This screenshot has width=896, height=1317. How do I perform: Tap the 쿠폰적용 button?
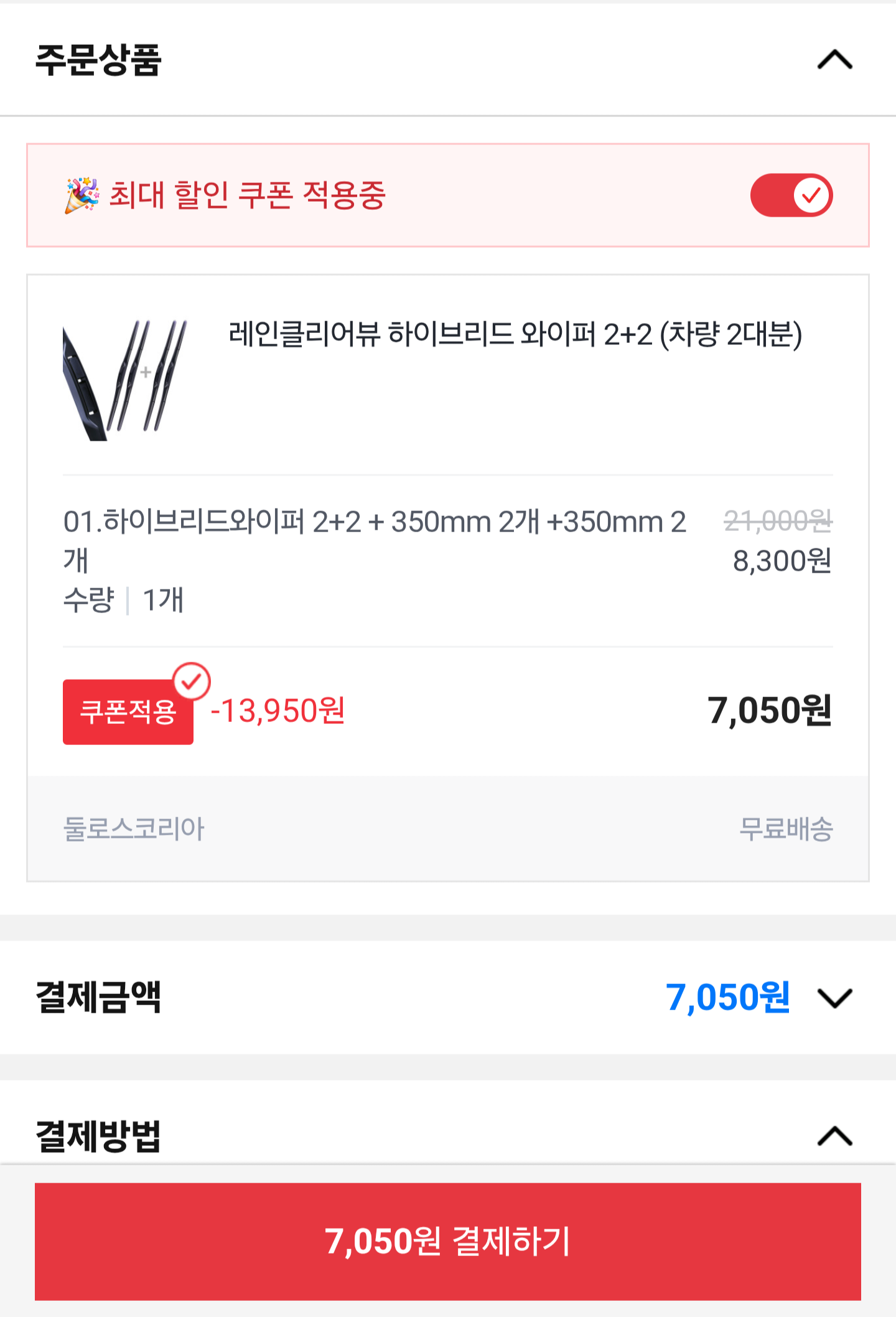pos(128,711)
